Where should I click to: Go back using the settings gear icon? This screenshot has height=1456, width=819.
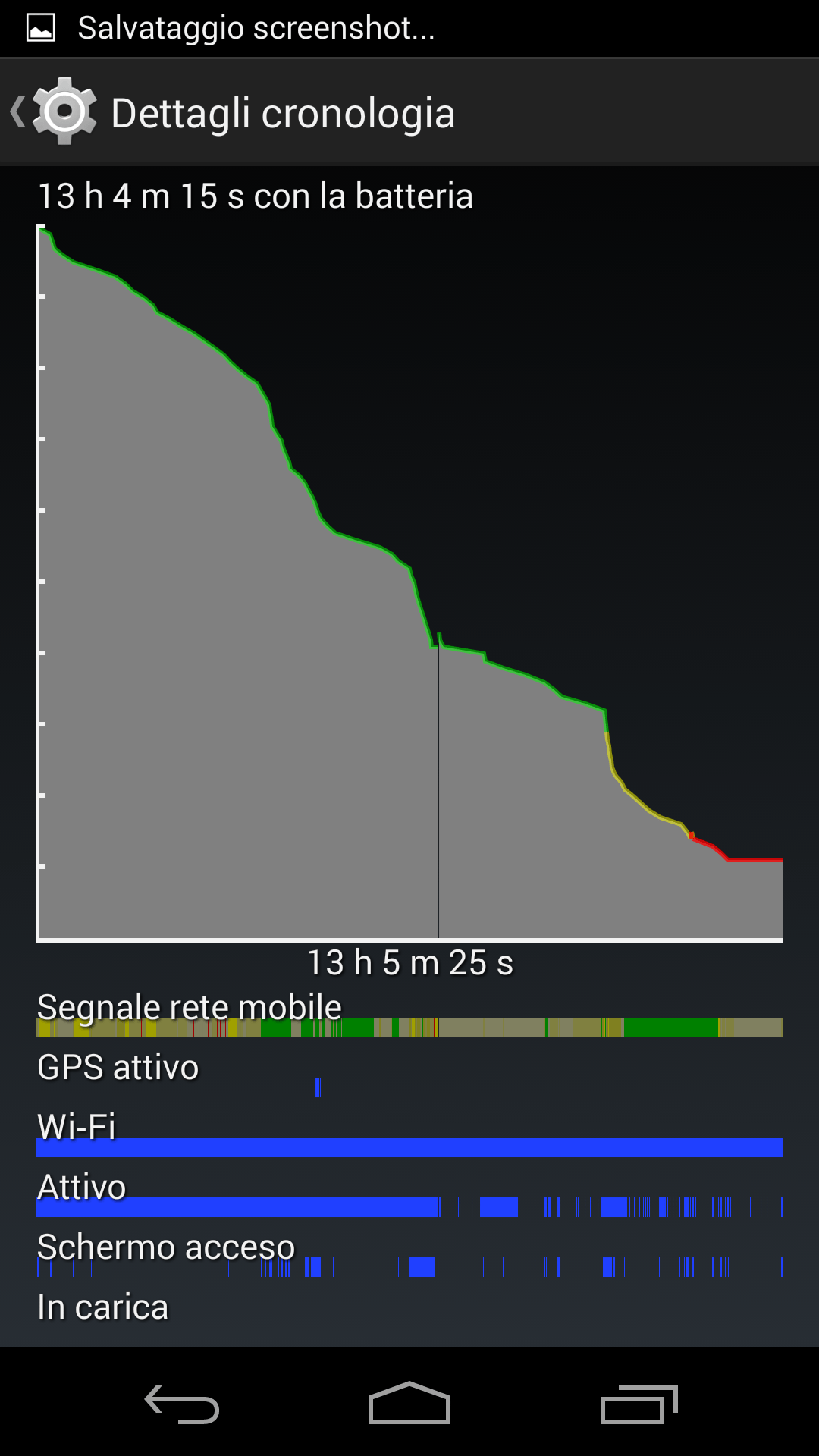coord(64,112)
